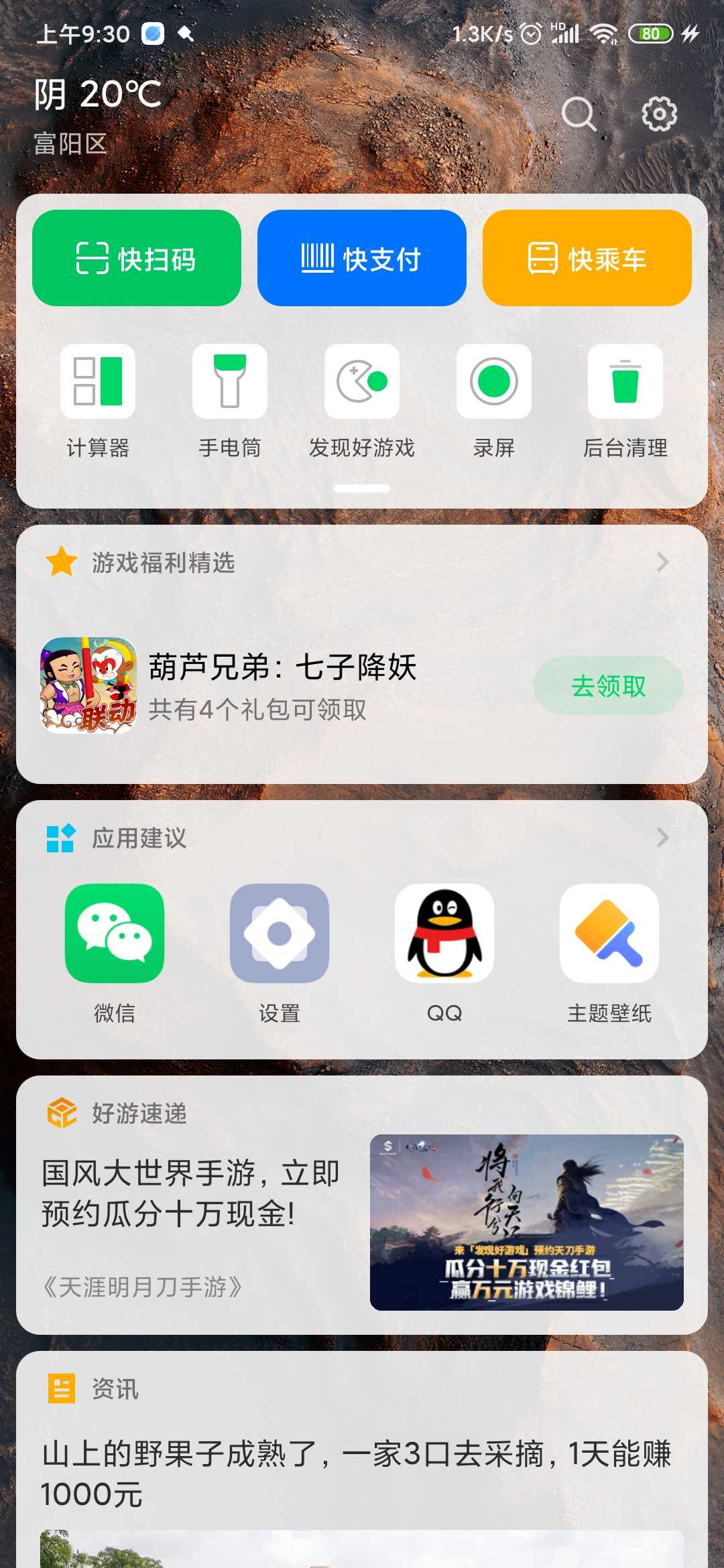Open the 设置 app

tap(280, 934)
